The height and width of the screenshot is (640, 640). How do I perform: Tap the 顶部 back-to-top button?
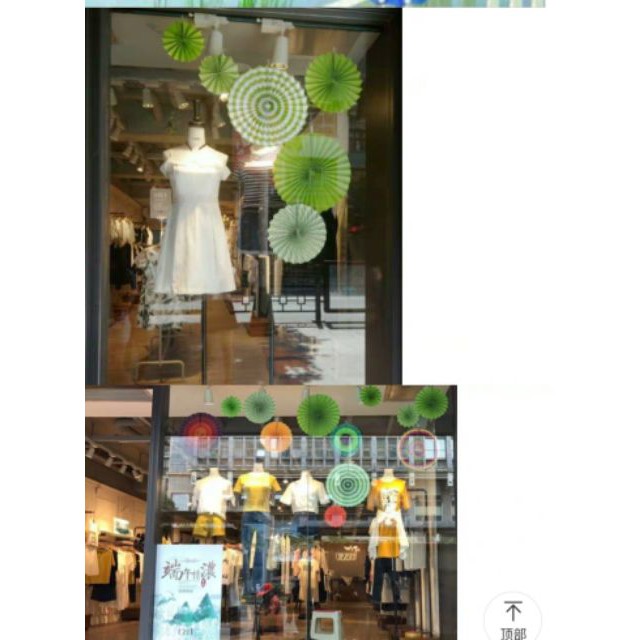[513, 617]
